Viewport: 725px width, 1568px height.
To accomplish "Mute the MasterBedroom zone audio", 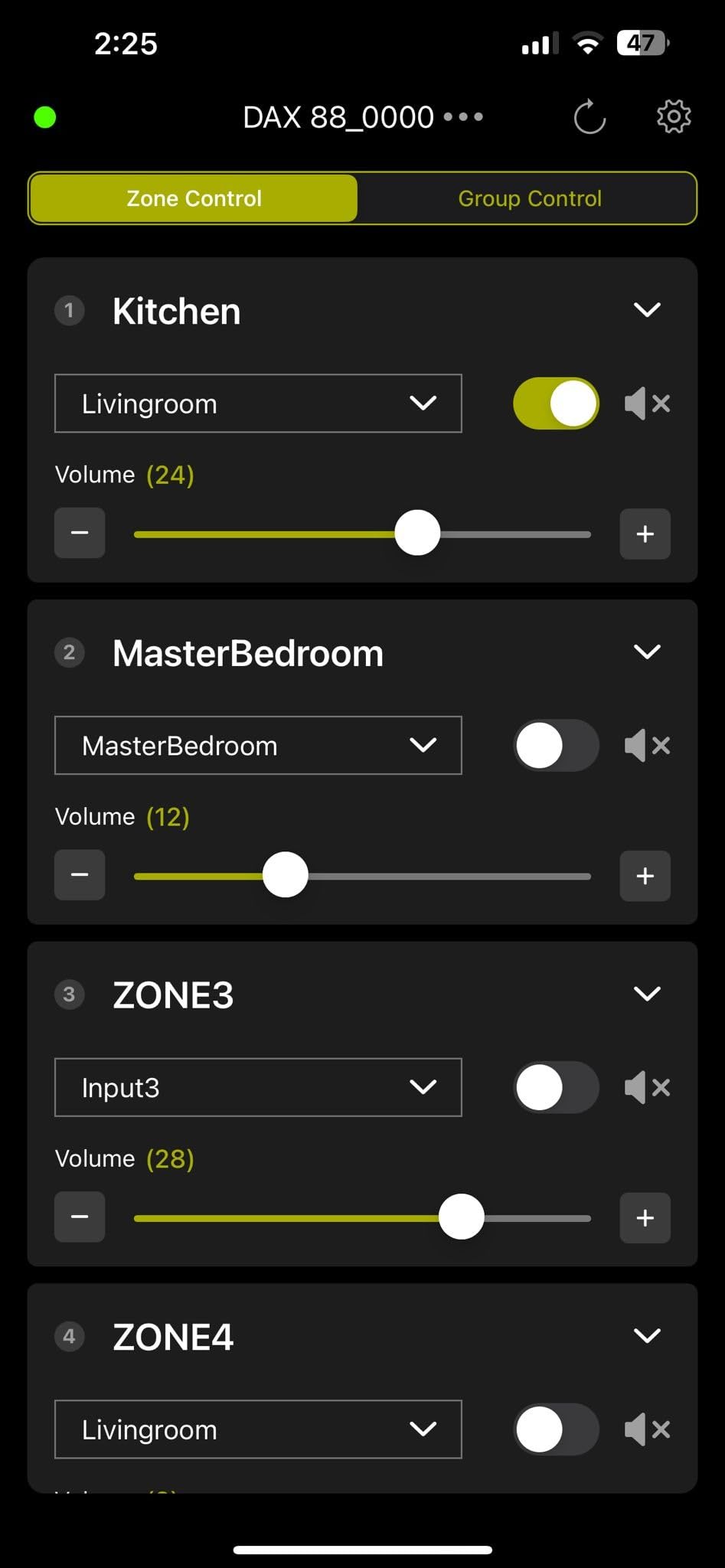I will (647, 744).
